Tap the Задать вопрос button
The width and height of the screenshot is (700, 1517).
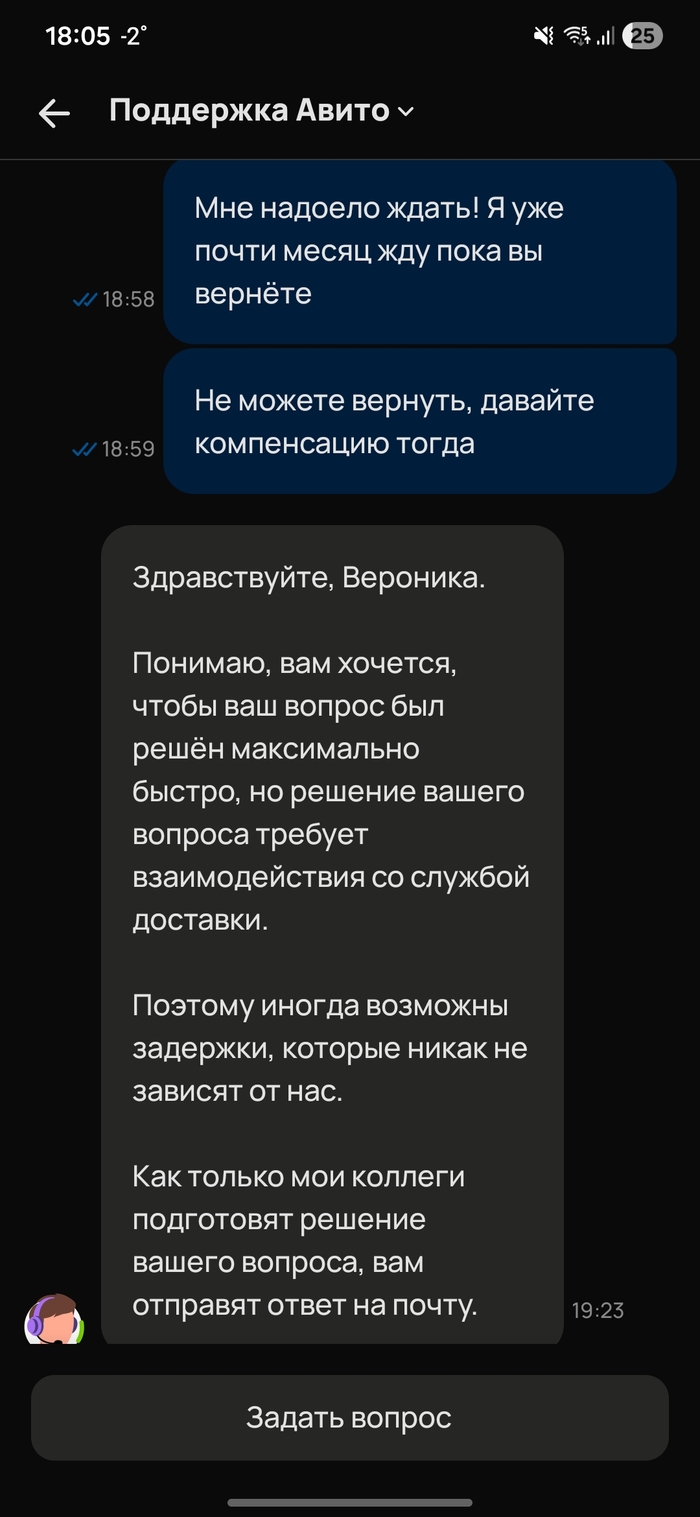tap(349, 1417)
